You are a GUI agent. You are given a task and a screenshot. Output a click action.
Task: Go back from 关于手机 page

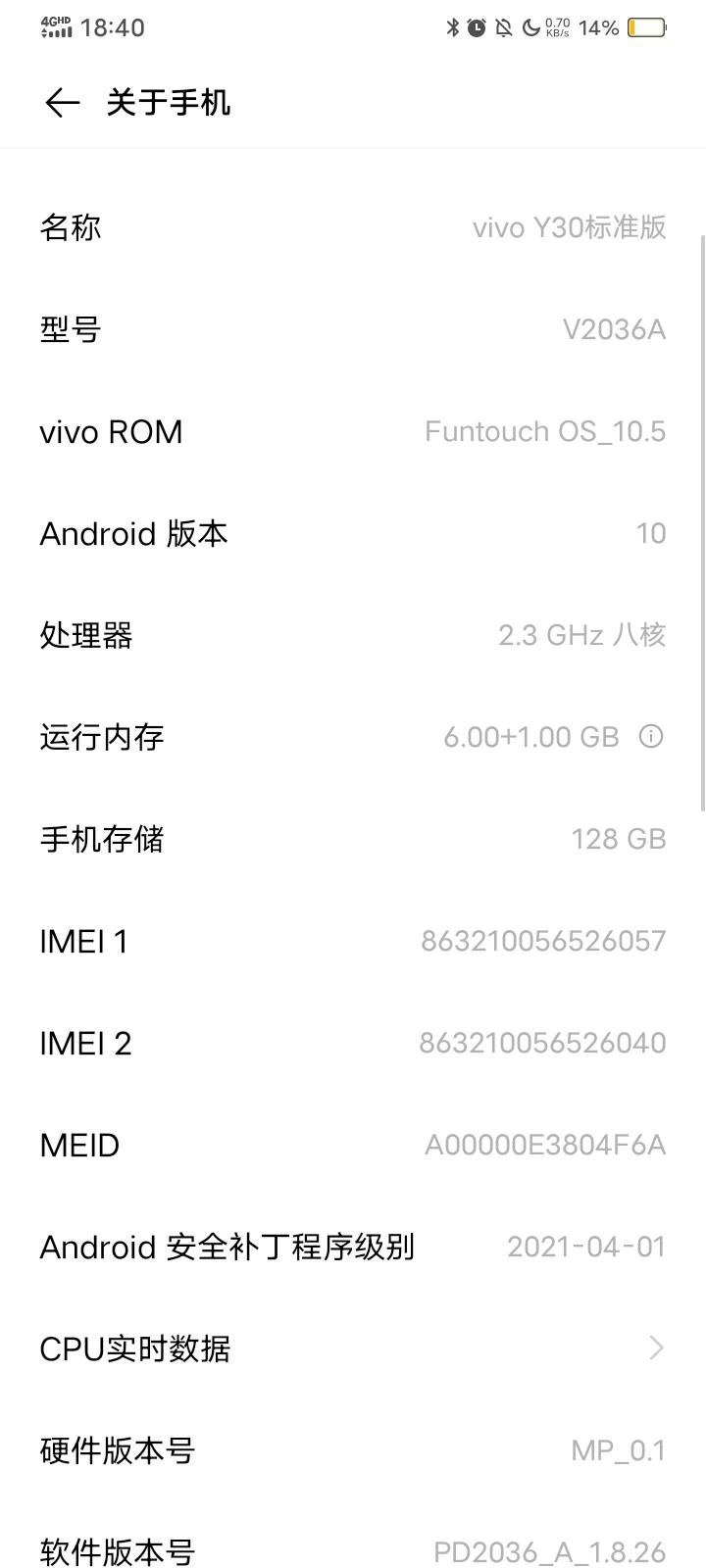pos(62,103)
